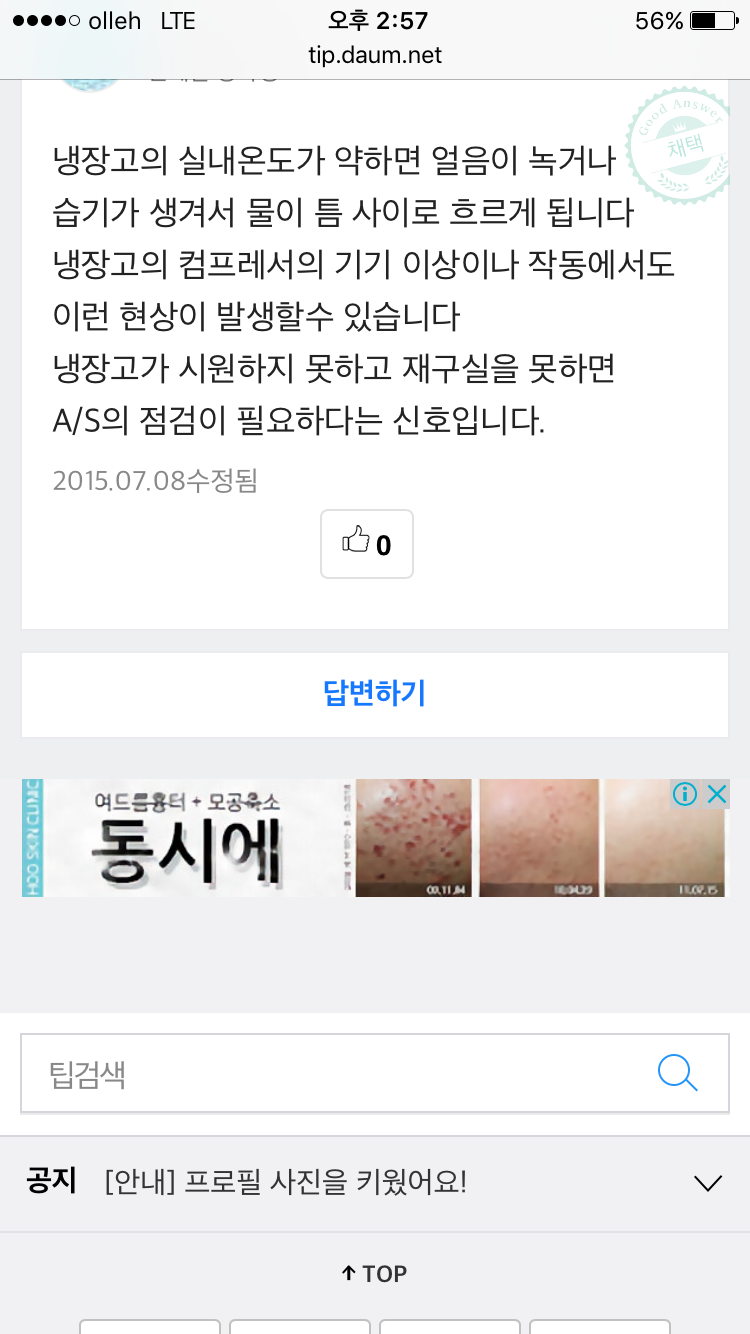Tap the magnifier search icon

click(x=677, y=1074)
